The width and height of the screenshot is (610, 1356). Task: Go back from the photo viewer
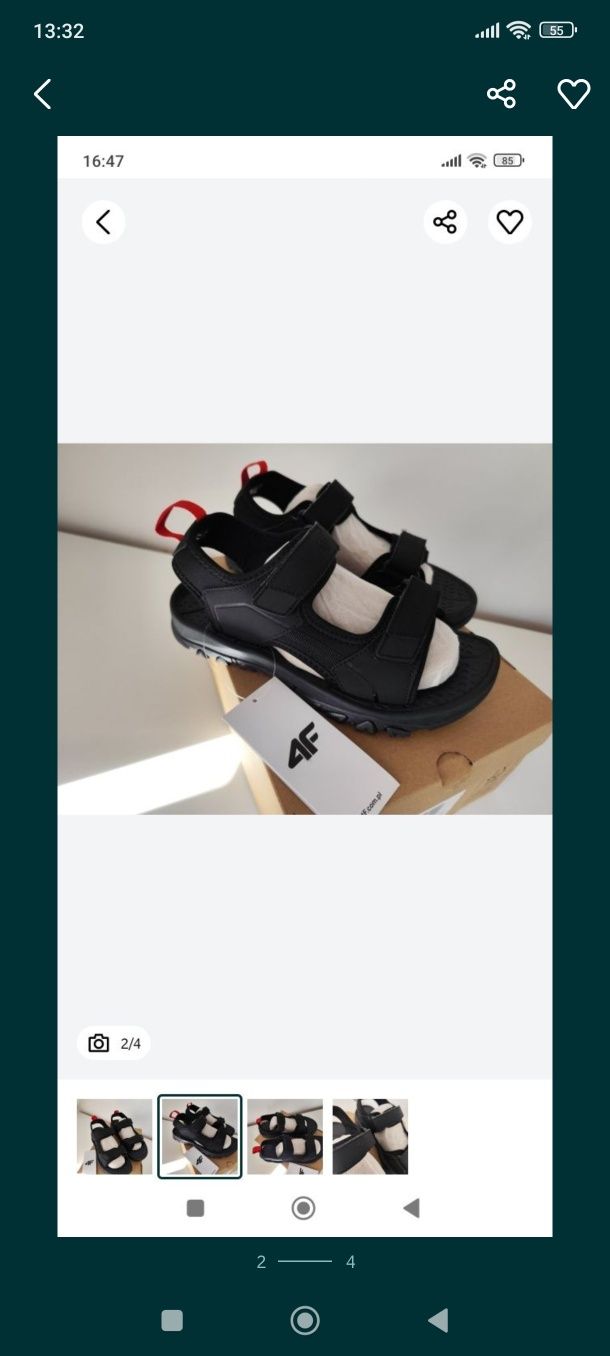click(x=42, y=95)
